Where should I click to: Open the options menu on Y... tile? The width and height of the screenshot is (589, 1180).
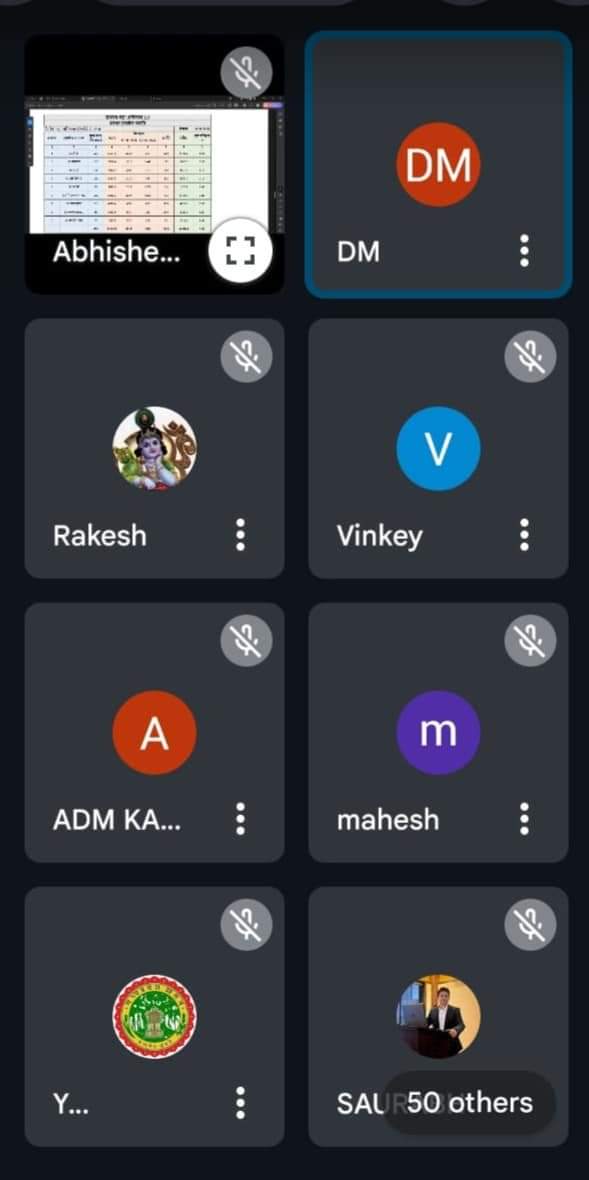241,1102
